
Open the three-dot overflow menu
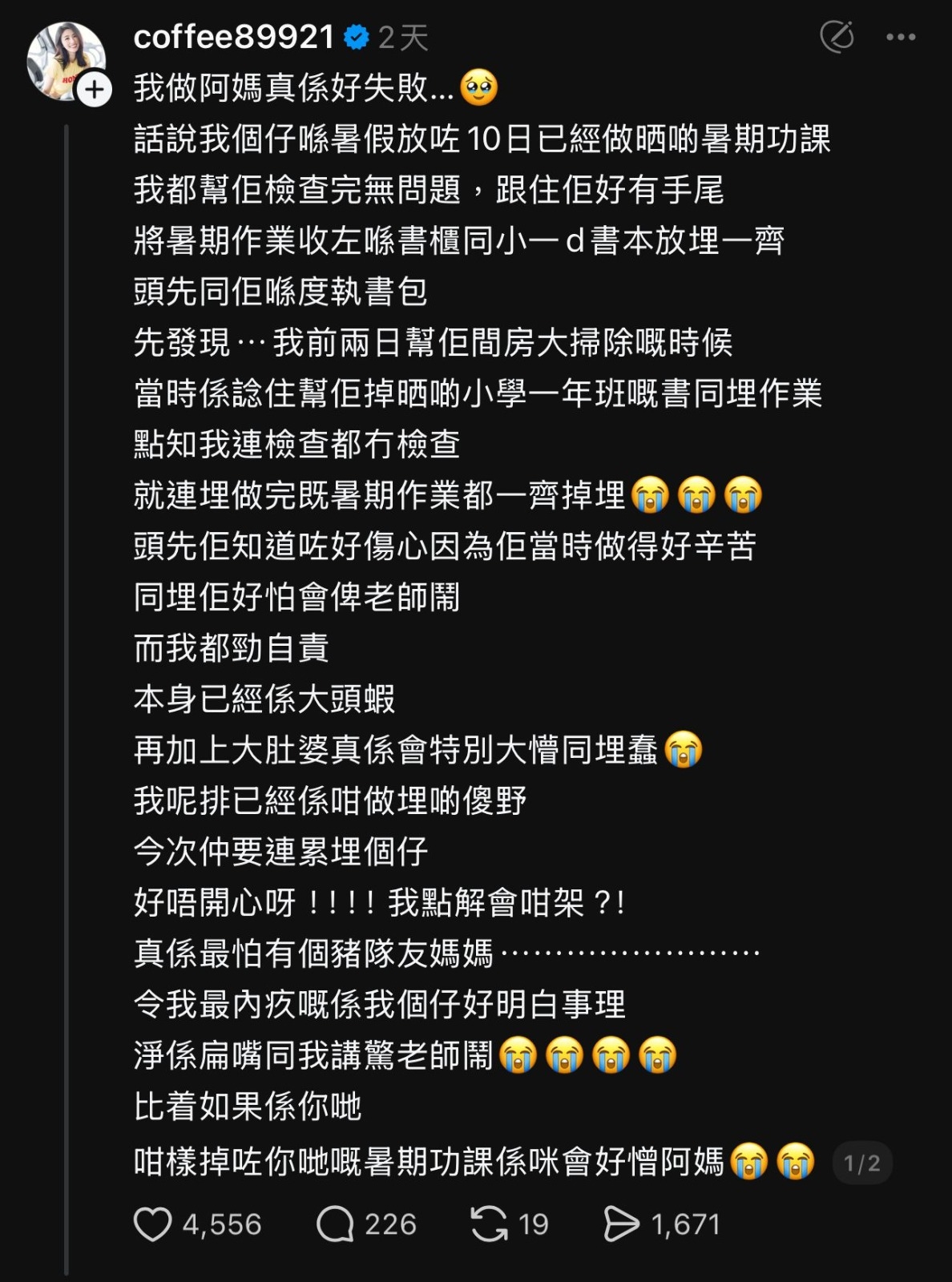coord(901,37)
